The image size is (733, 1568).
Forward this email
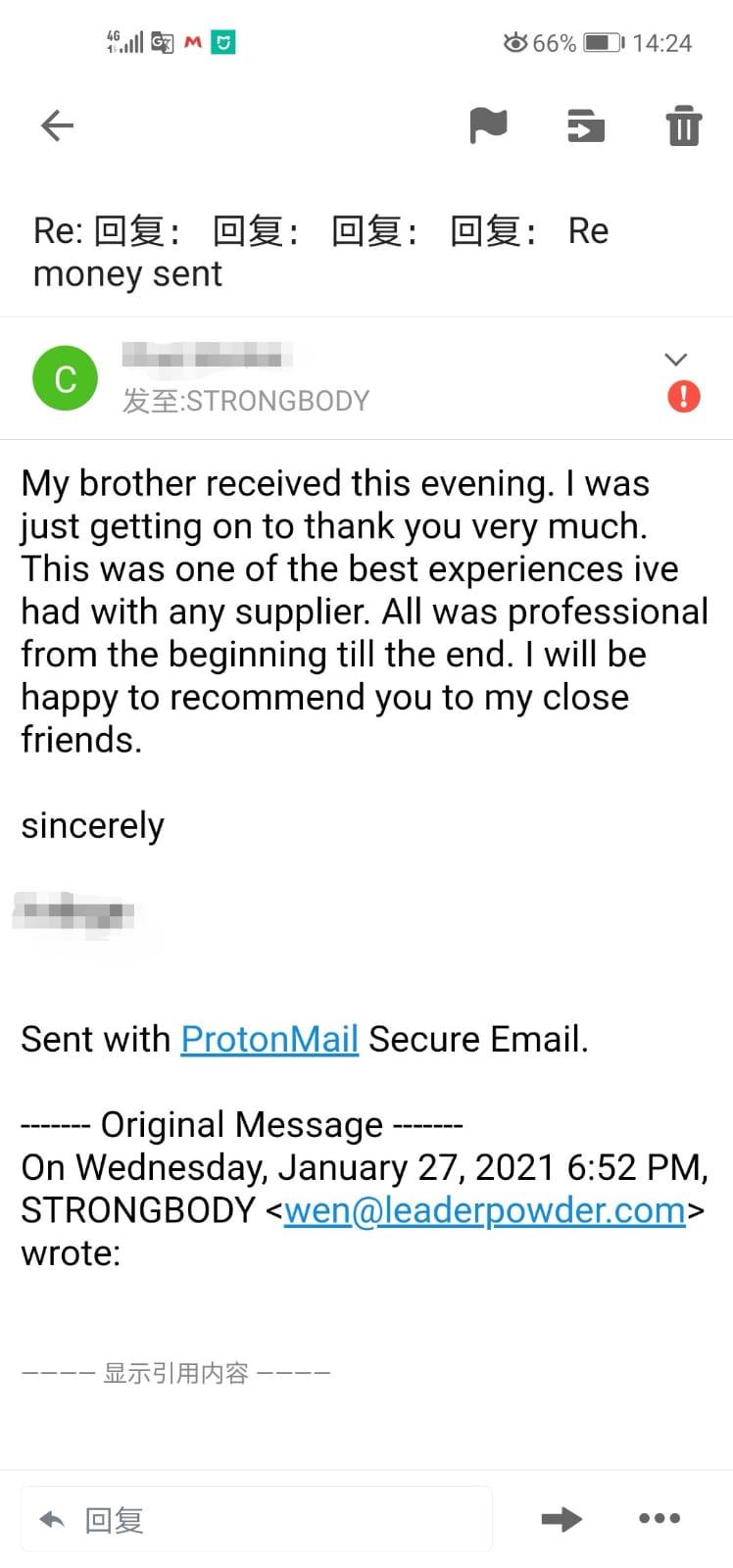(562, 1519)
